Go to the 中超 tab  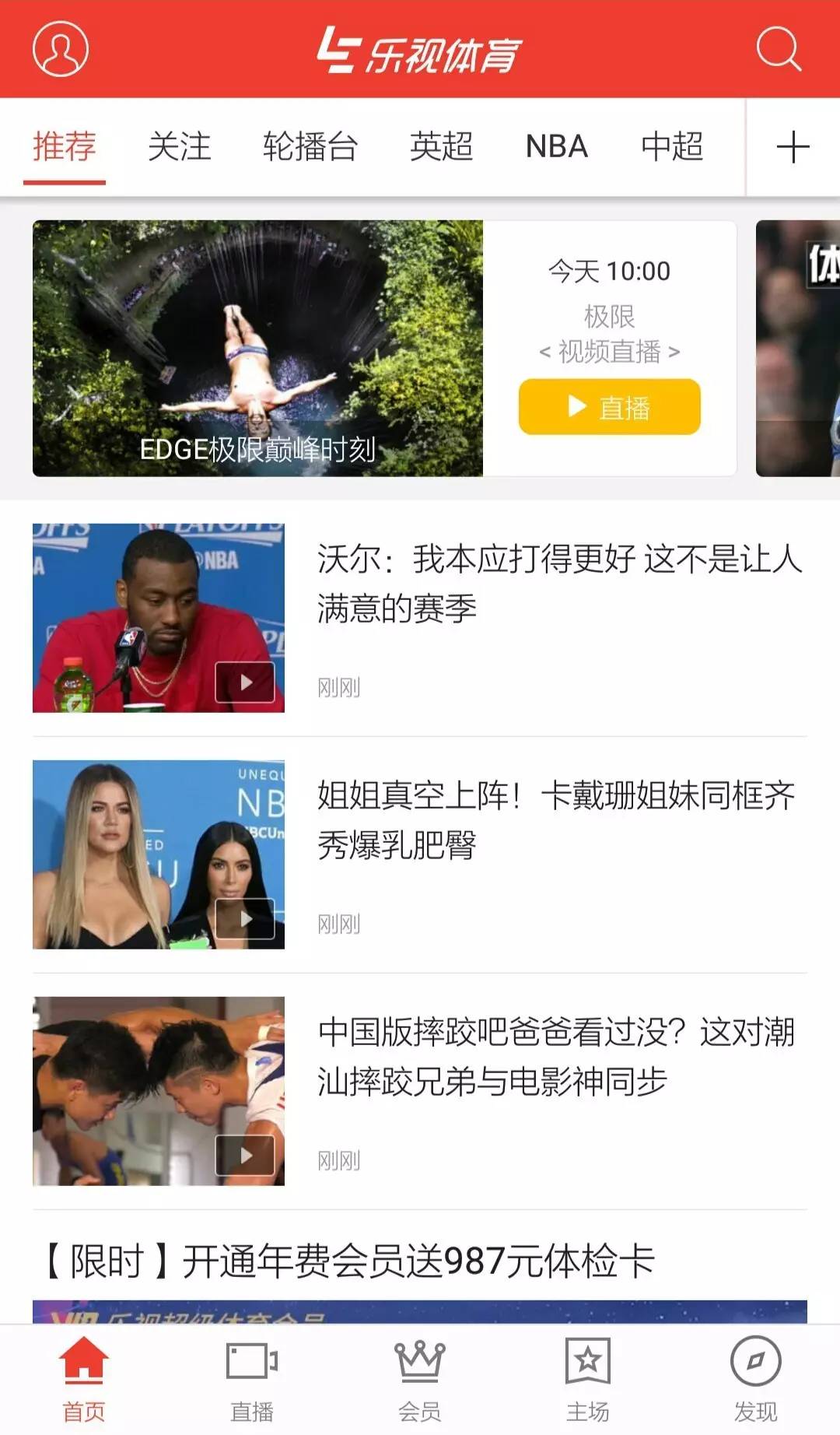point(672,146)
